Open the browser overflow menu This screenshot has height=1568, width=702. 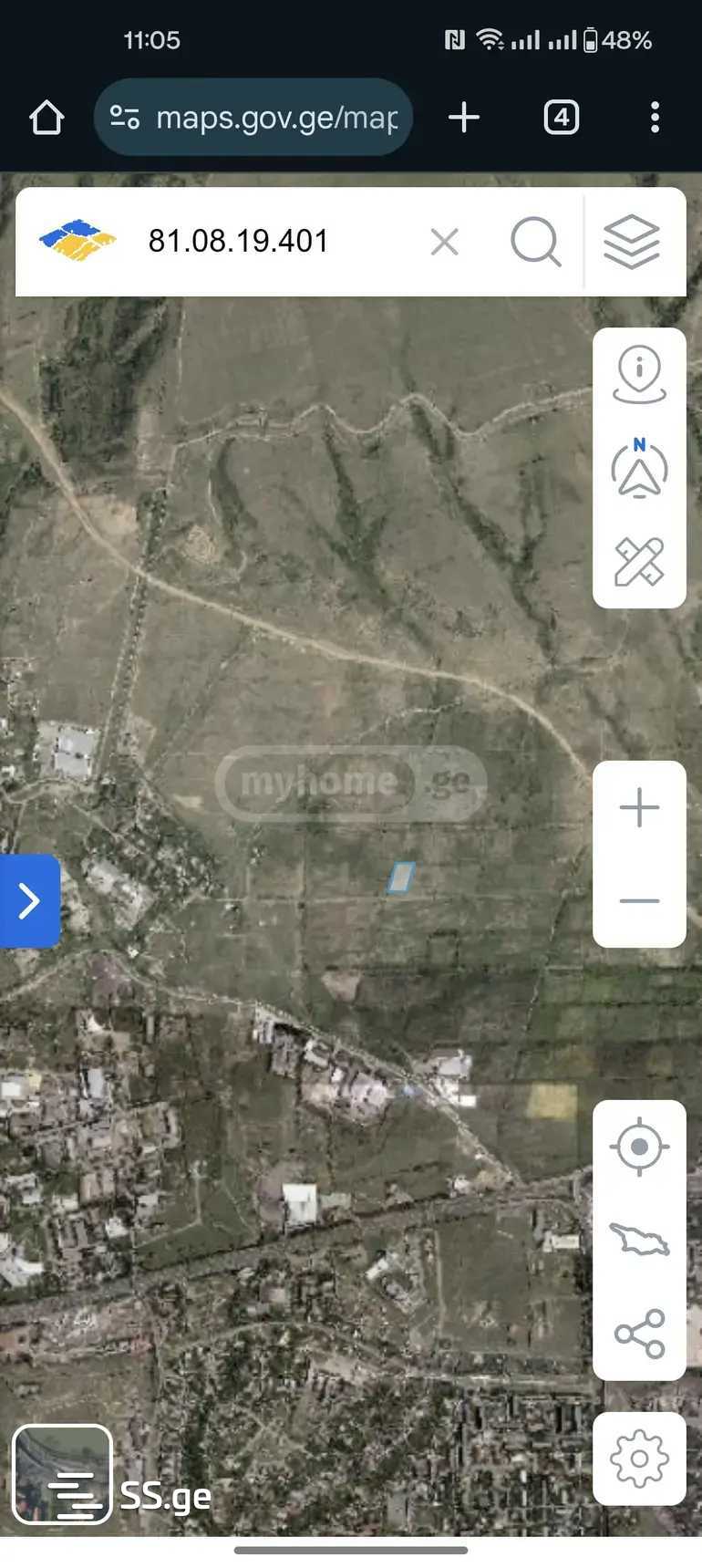click(655, 118)
